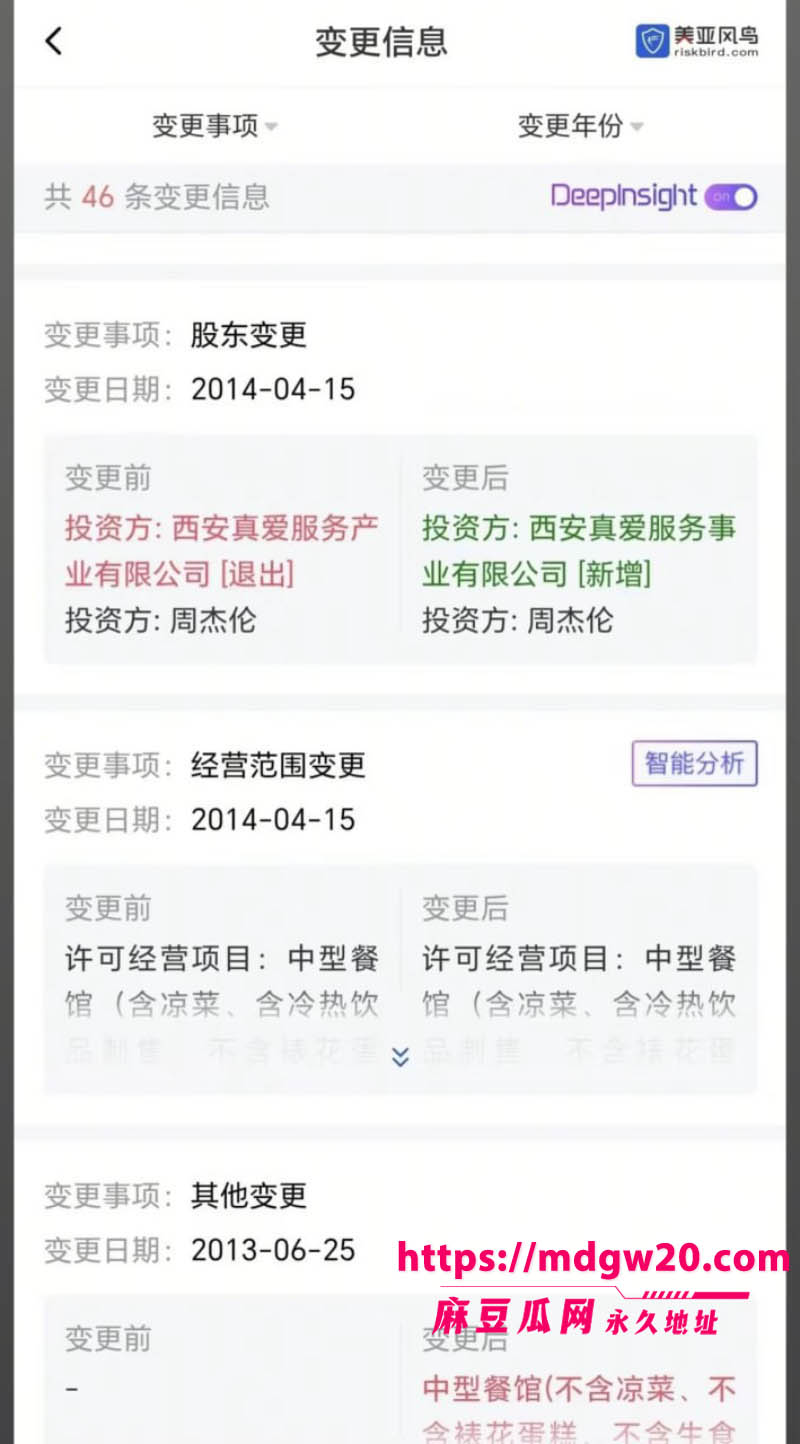Open the 变更事项 filter dropdown
This screenshot has height=1444, width=800.
(x=215, y=126)
